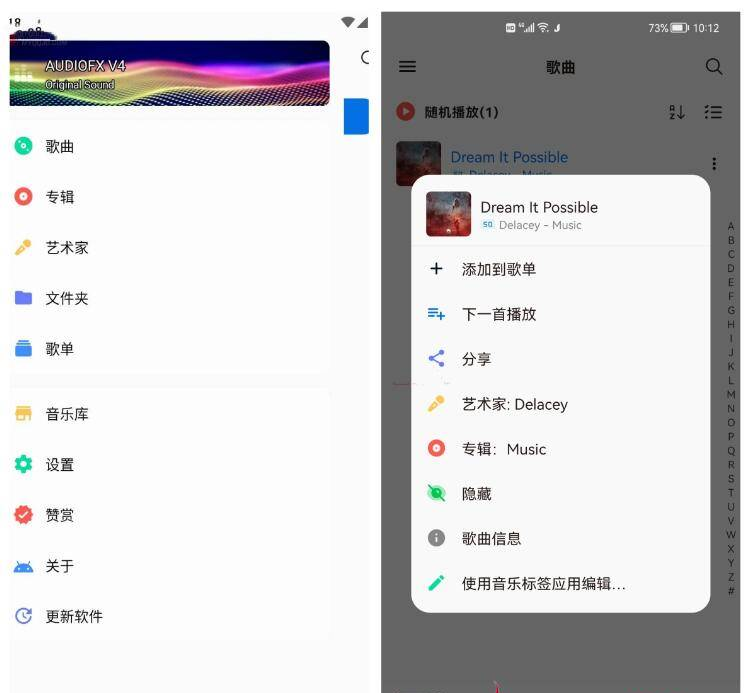
Task: Open 专辑 in the drawer
Action: tap(60, 197)
